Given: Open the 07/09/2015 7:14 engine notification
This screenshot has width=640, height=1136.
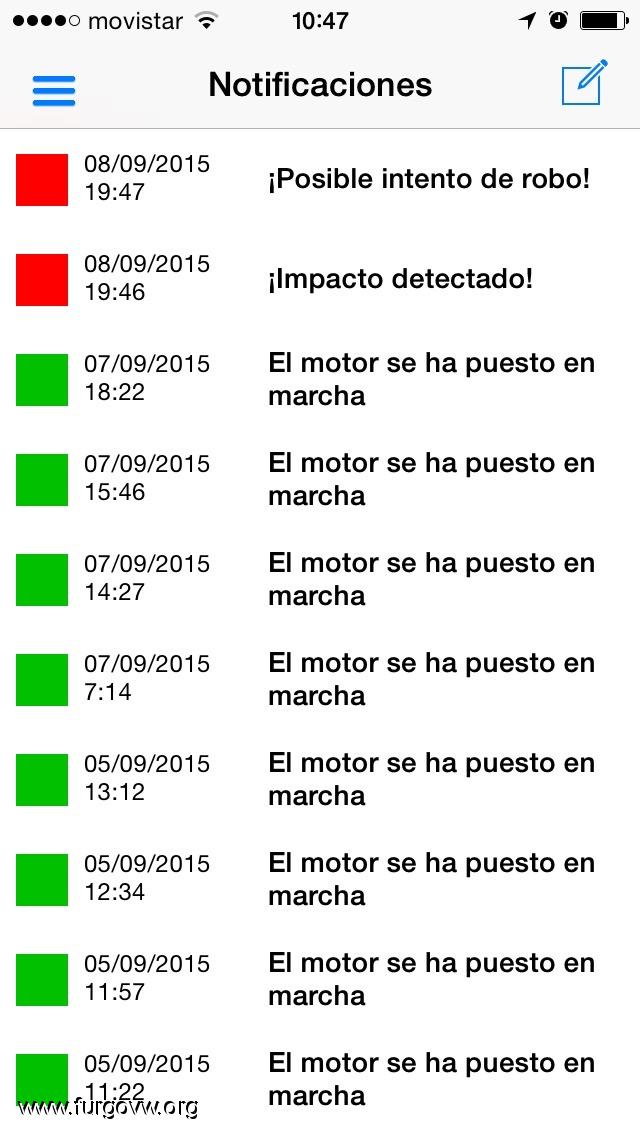Looking at the screenshot, I should click(430, 680).
